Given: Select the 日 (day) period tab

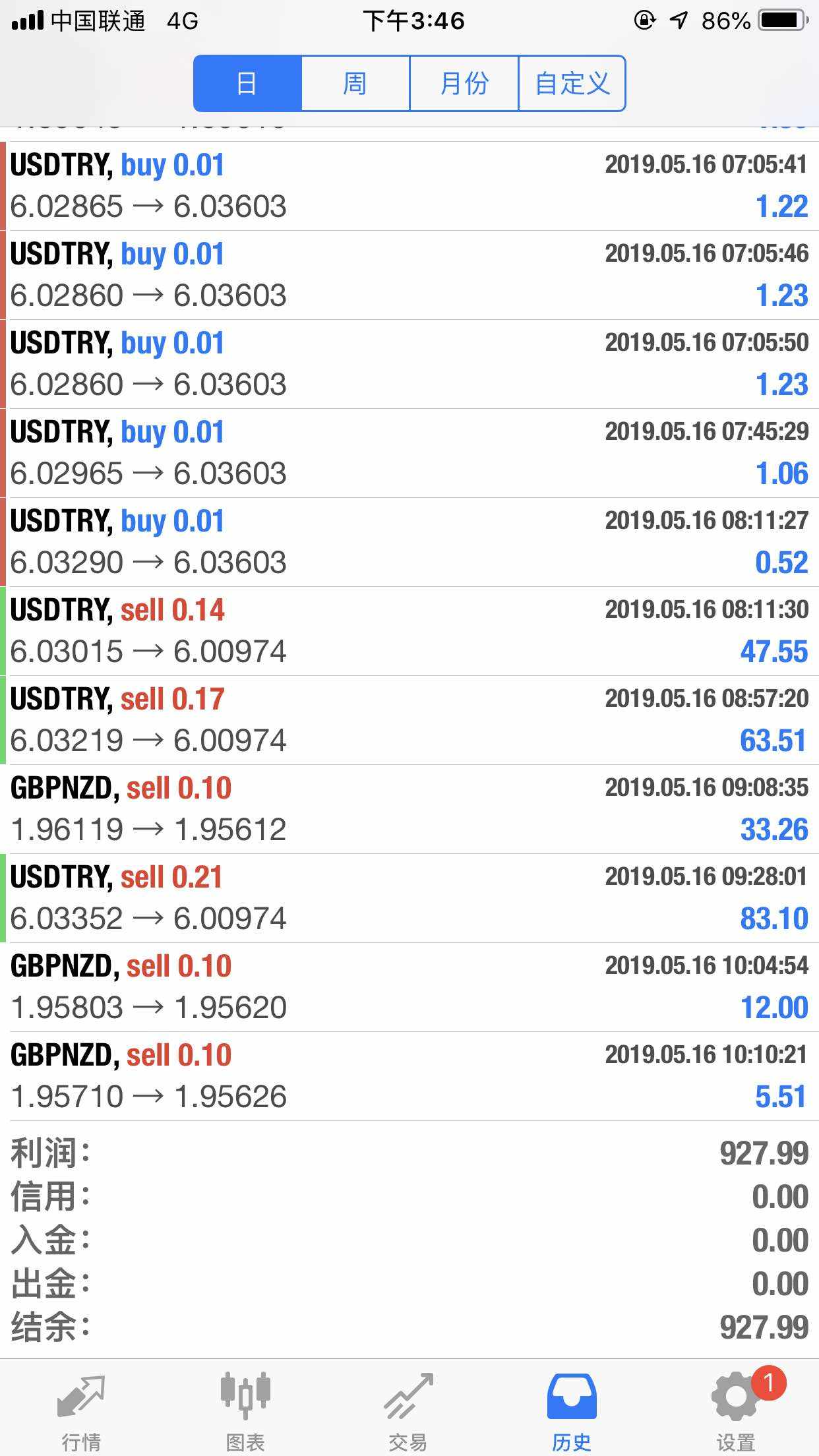Looking at the screenshot, I should coord(247,84).
